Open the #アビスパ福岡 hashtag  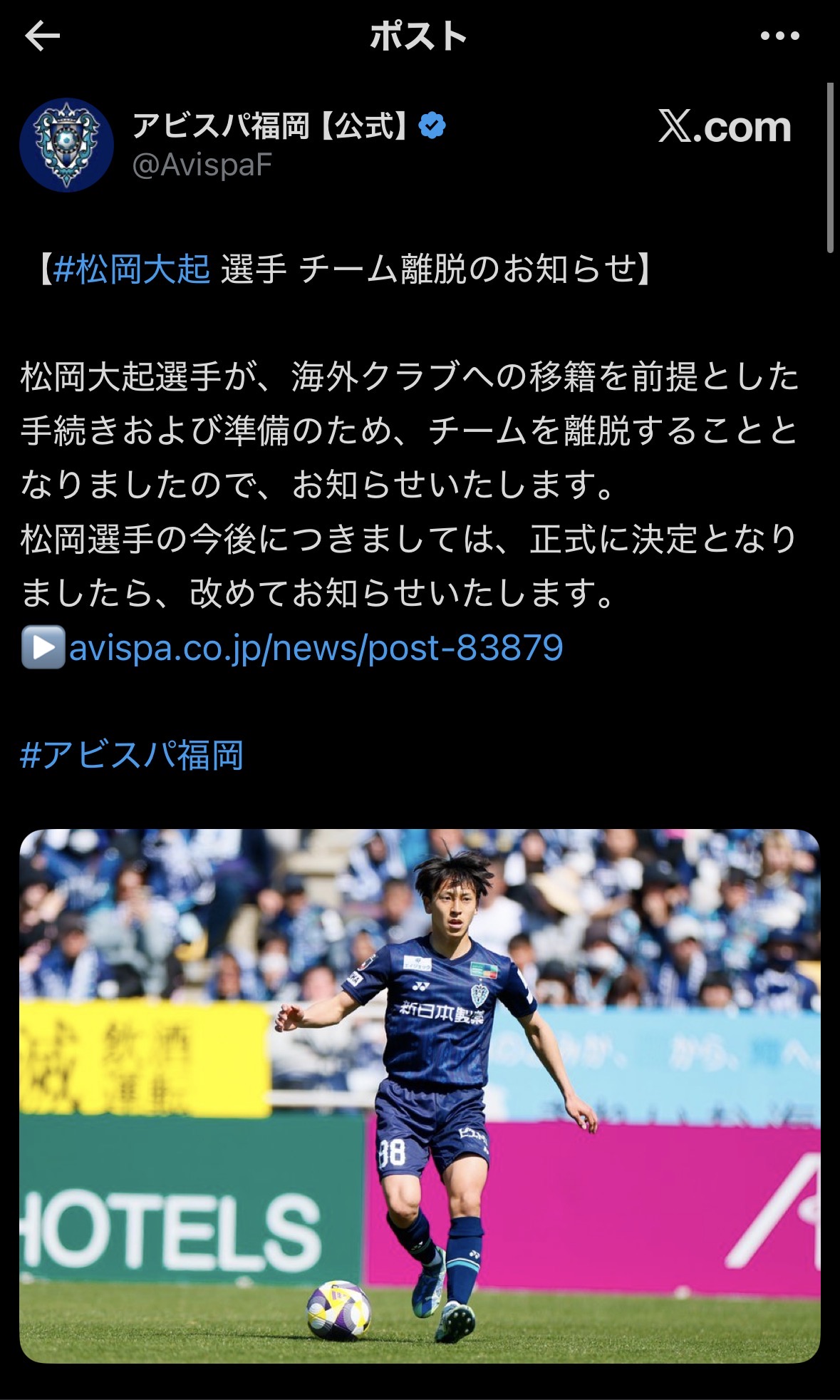coord(133,756)
